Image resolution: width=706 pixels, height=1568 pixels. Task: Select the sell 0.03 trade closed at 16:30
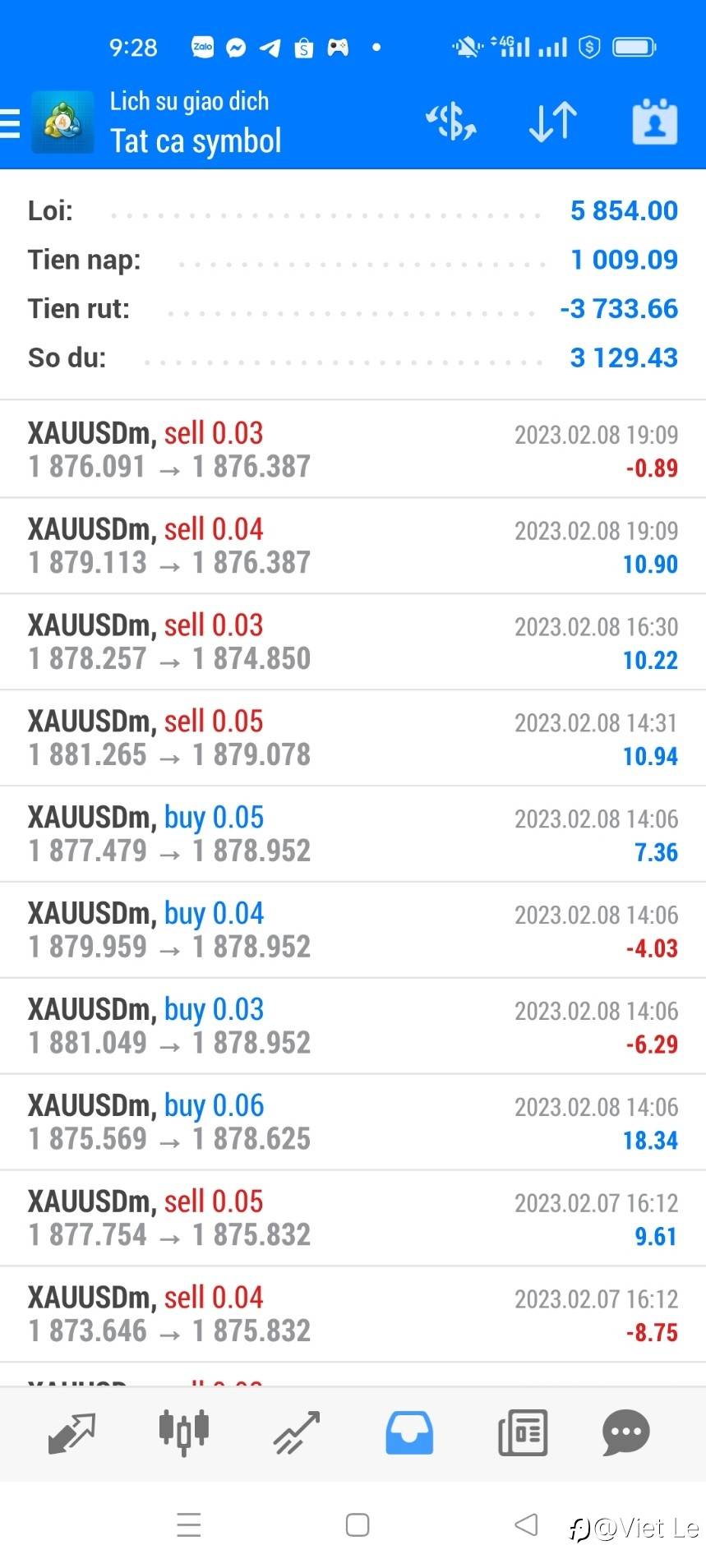[x=353, y=642]
